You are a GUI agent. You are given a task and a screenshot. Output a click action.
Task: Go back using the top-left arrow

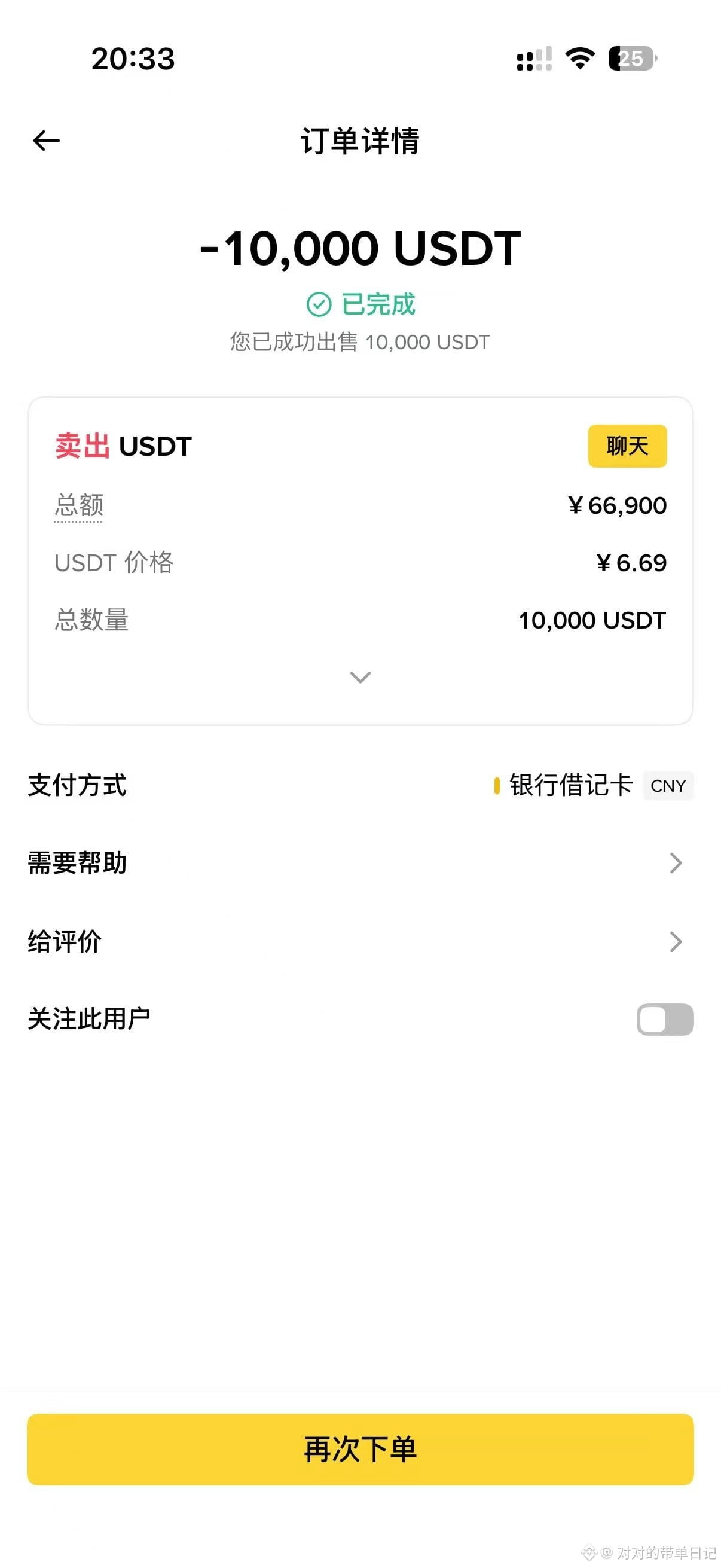(x=46, y=141)
